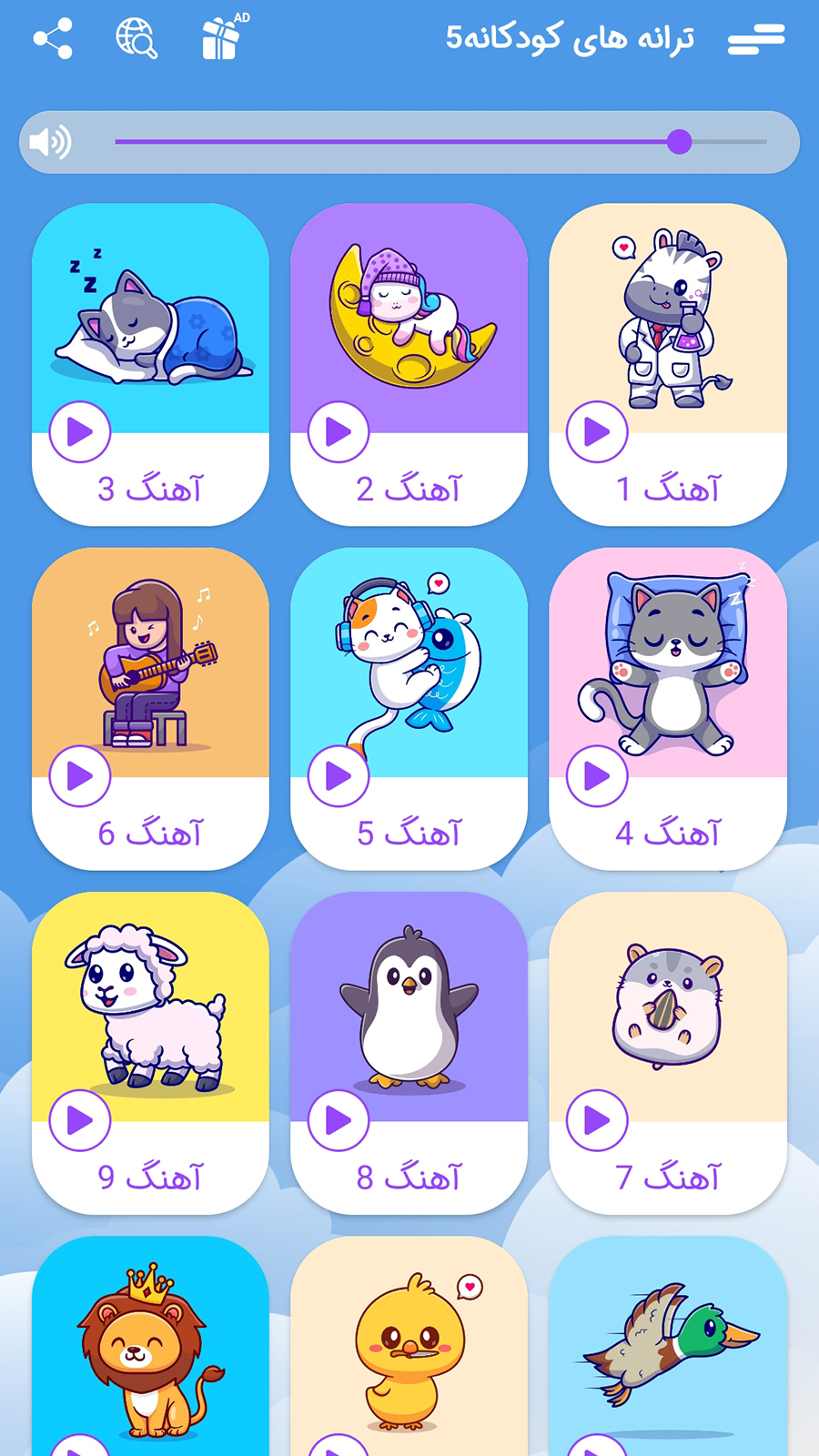This screenshot has height=1456, width=819.
Task: Play song 4 with the cat on pillow
Action: pos(597,776)
